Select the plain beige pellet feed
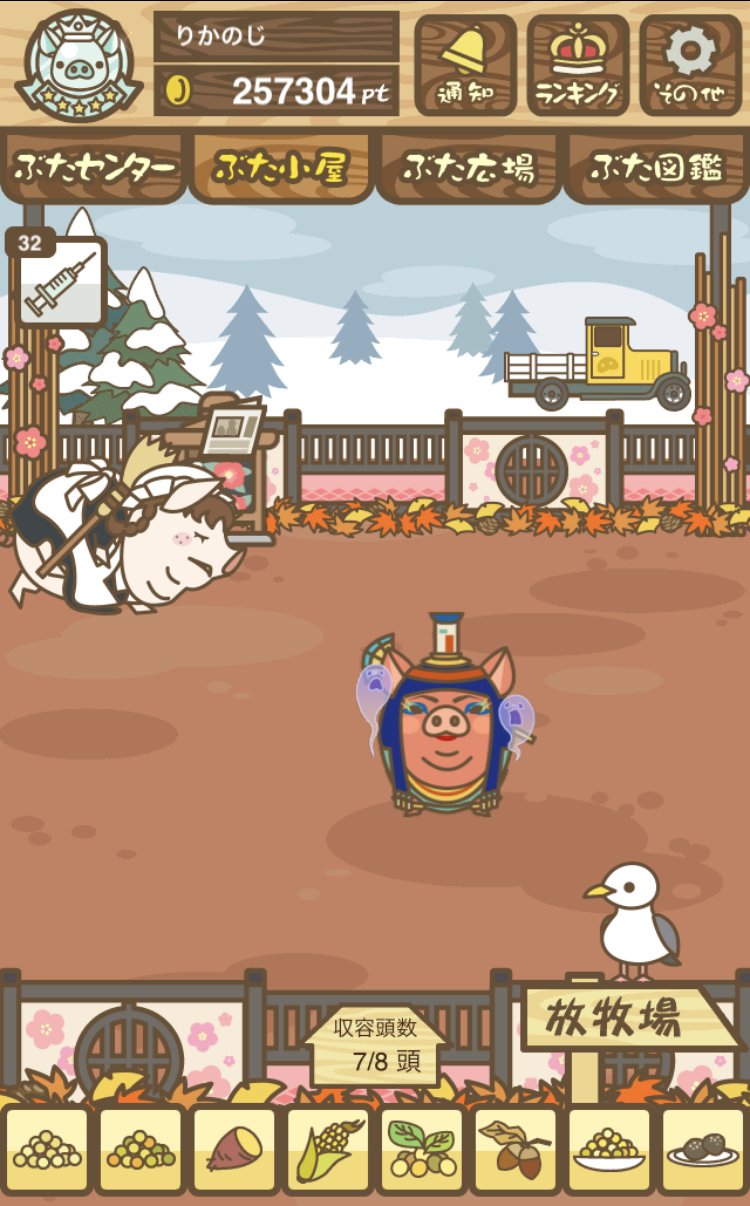This screenshot has height=1206, width=750. pos(46,1150)
